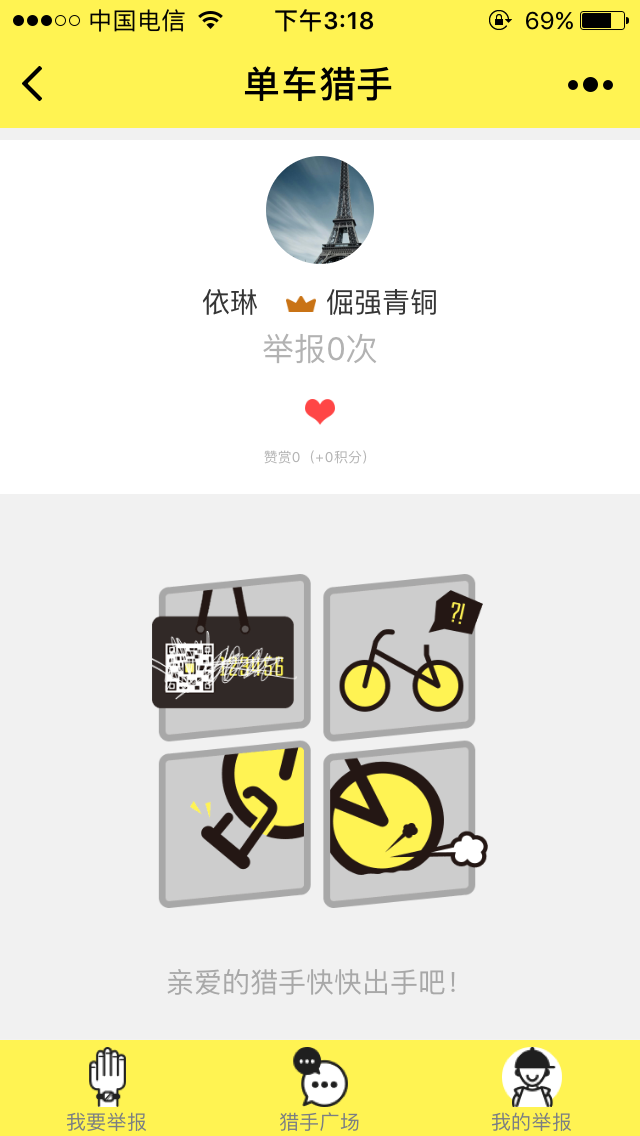The height and width of the screenshot is (1136, 640).
Task: Open the three-dot more menu
Action: [x=590, y=85]
